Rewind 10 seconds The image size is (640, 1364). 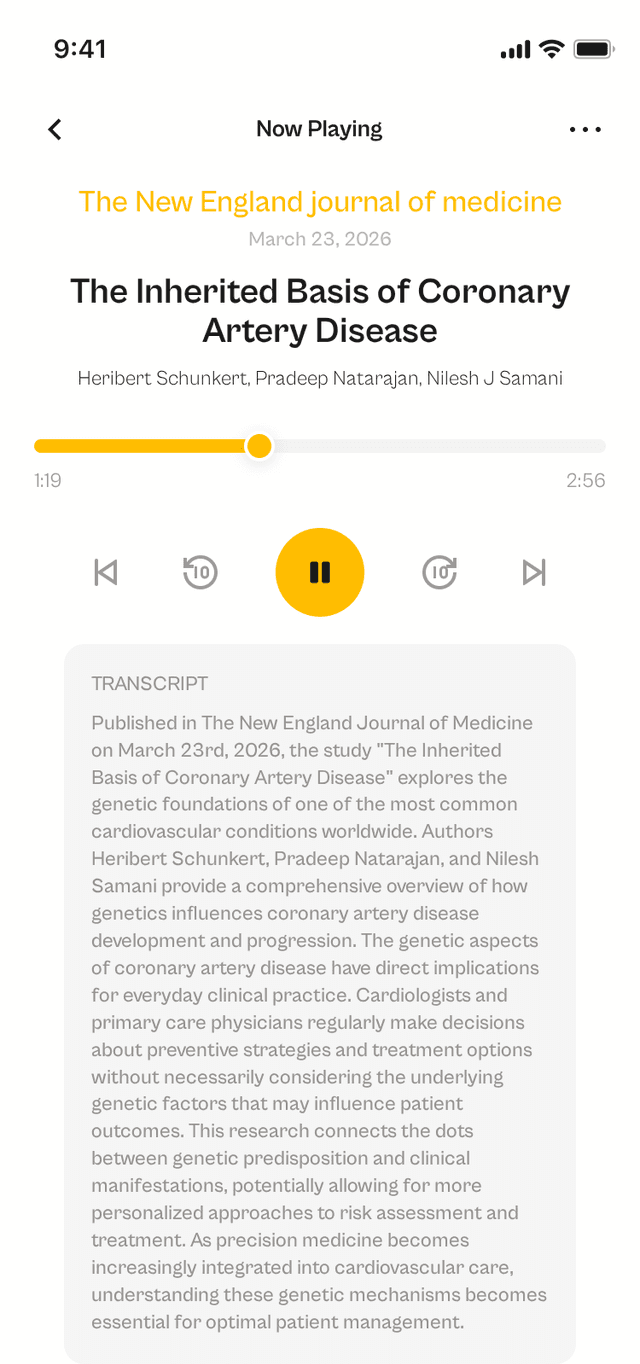tap(200, 572)
